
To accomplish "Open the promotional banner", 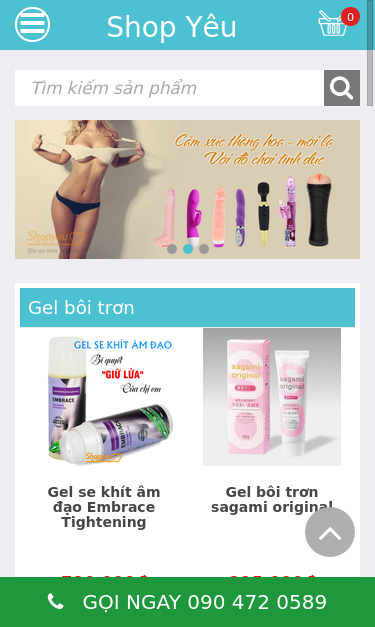I will click(x=187, y=189).
